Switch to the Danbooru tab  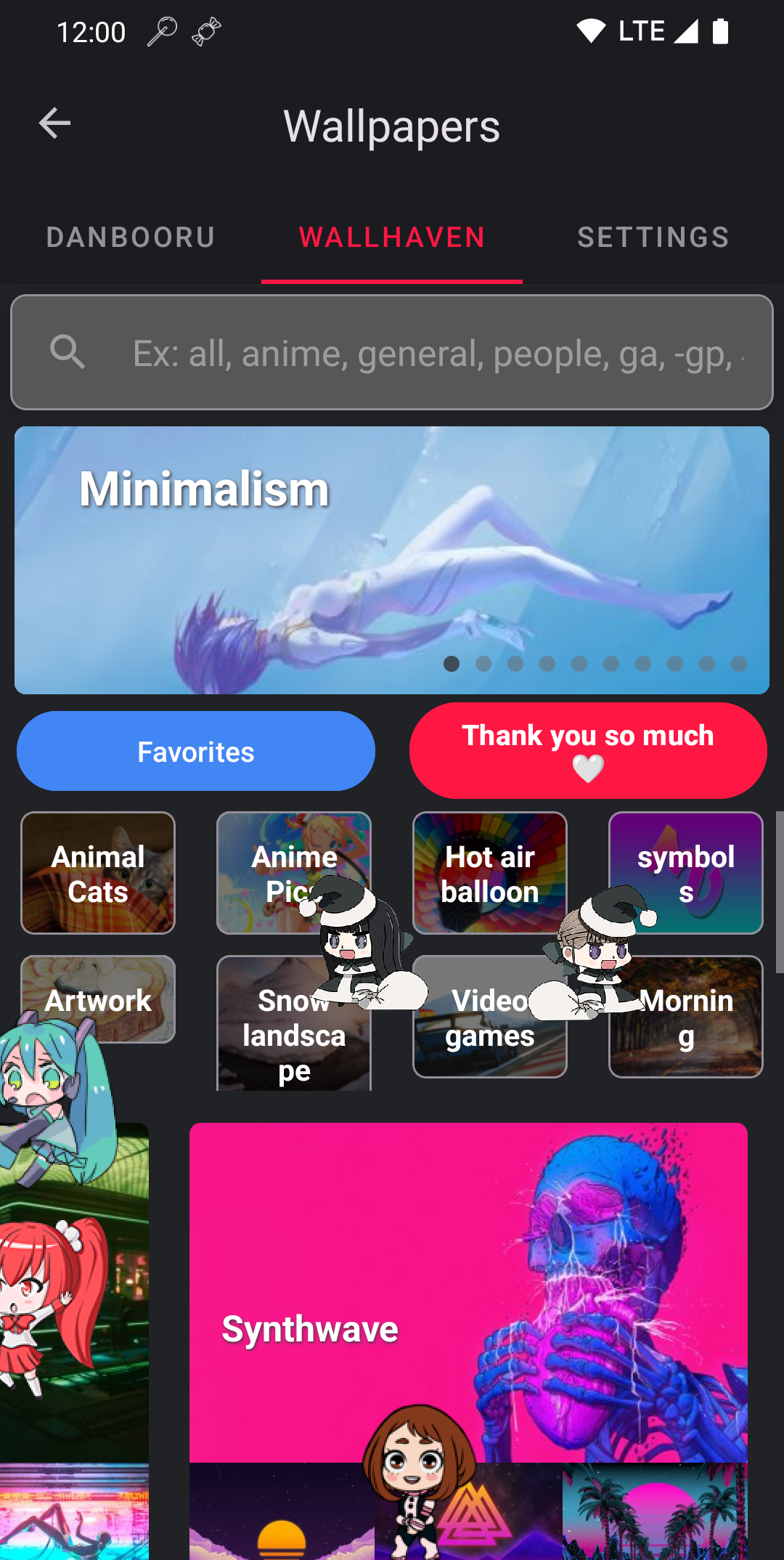point(131,237)
